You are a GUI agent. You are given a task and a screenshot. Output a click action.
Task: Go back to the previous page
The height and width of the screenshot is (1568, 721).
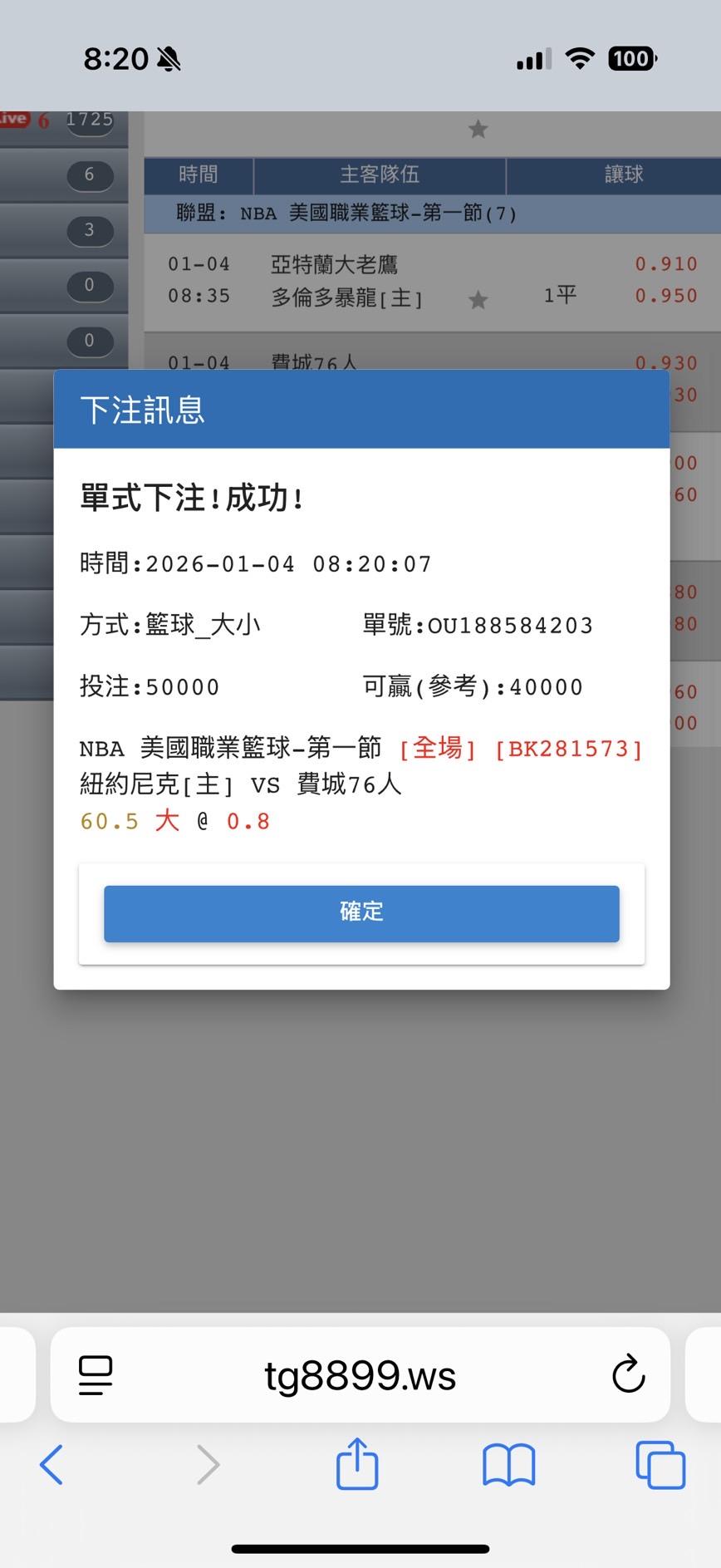(51, 1464)
